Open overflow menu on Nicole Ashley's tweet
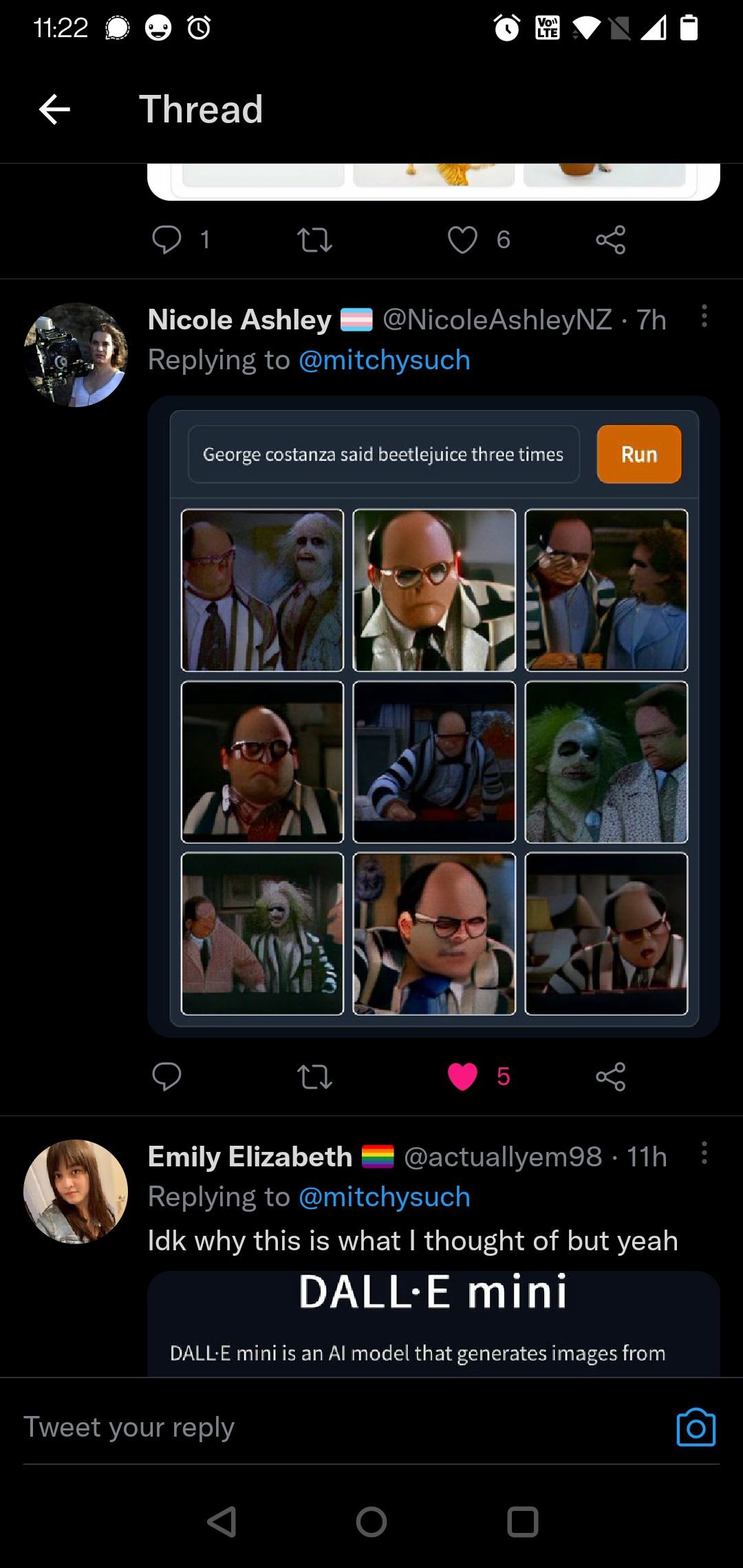This screenshot has height=1568, width=743. click(704, 316)
